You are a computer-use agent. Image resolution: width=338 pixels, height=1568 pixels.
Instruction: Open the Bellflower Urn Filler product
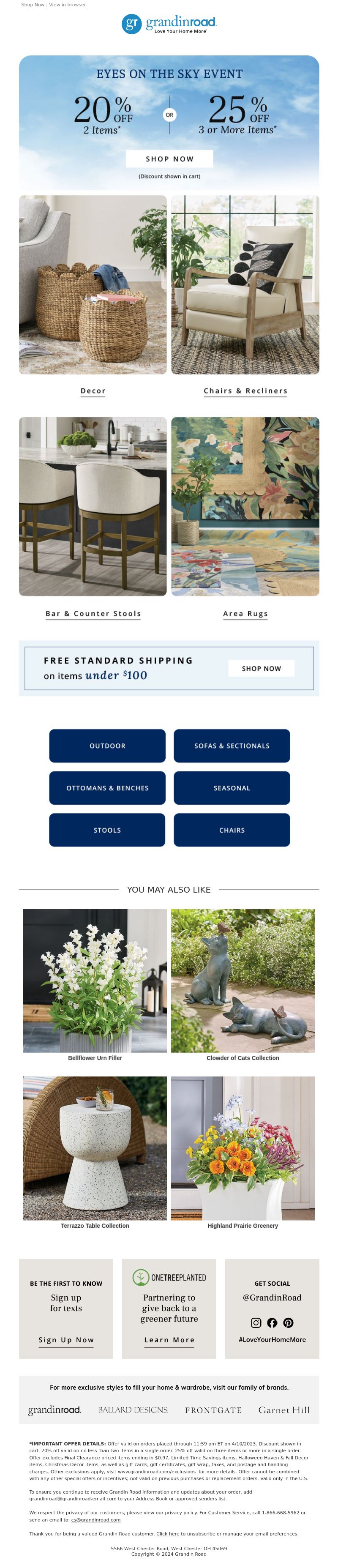[95, 981]
